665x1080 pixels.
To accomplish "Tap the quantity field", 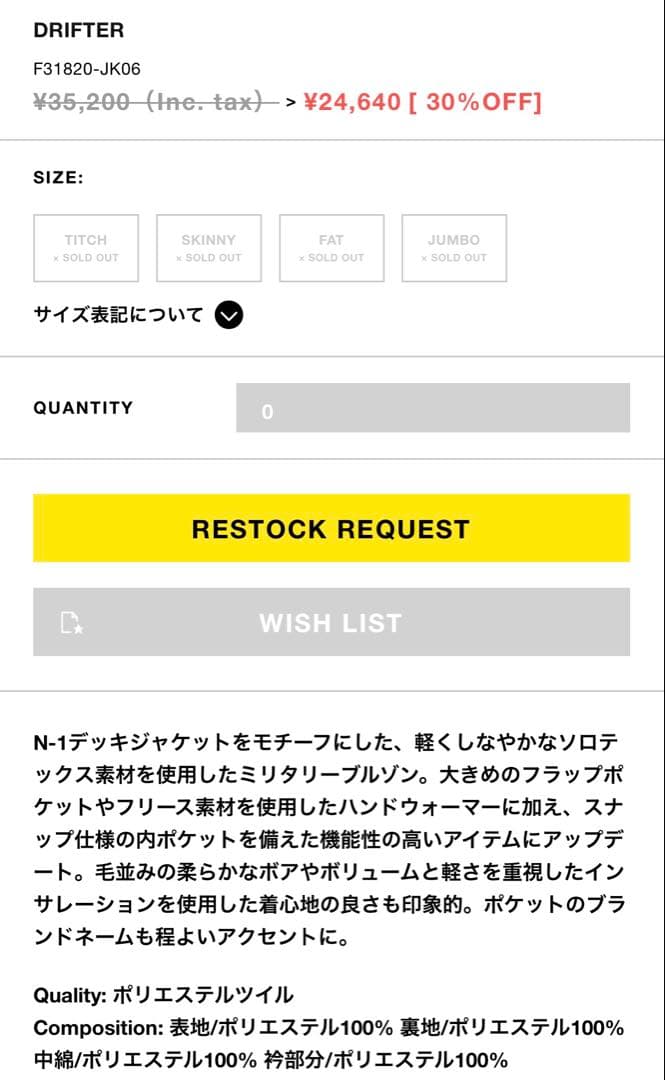I will [x=432, y=408].
